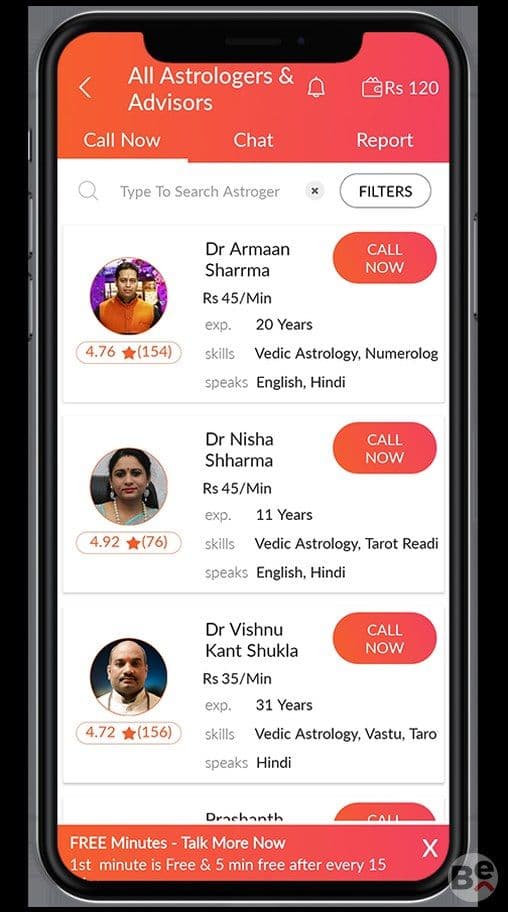Viewport: 508px width, 912px height.
Task: Open Dr Nisha Shharma's profile card
Action: (x=254, y=504)
